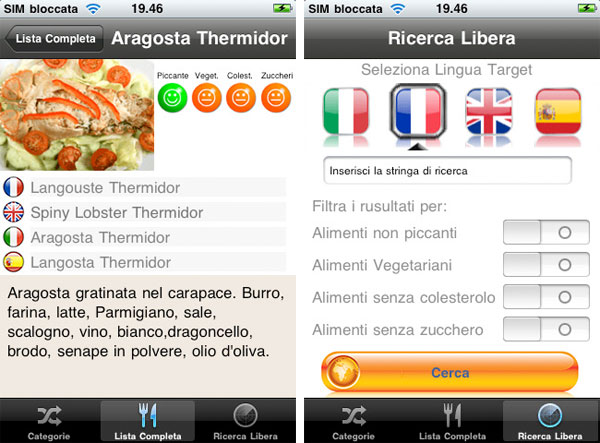
Task: Tap the orange Cerca button
Action: [x=450, y=372]
